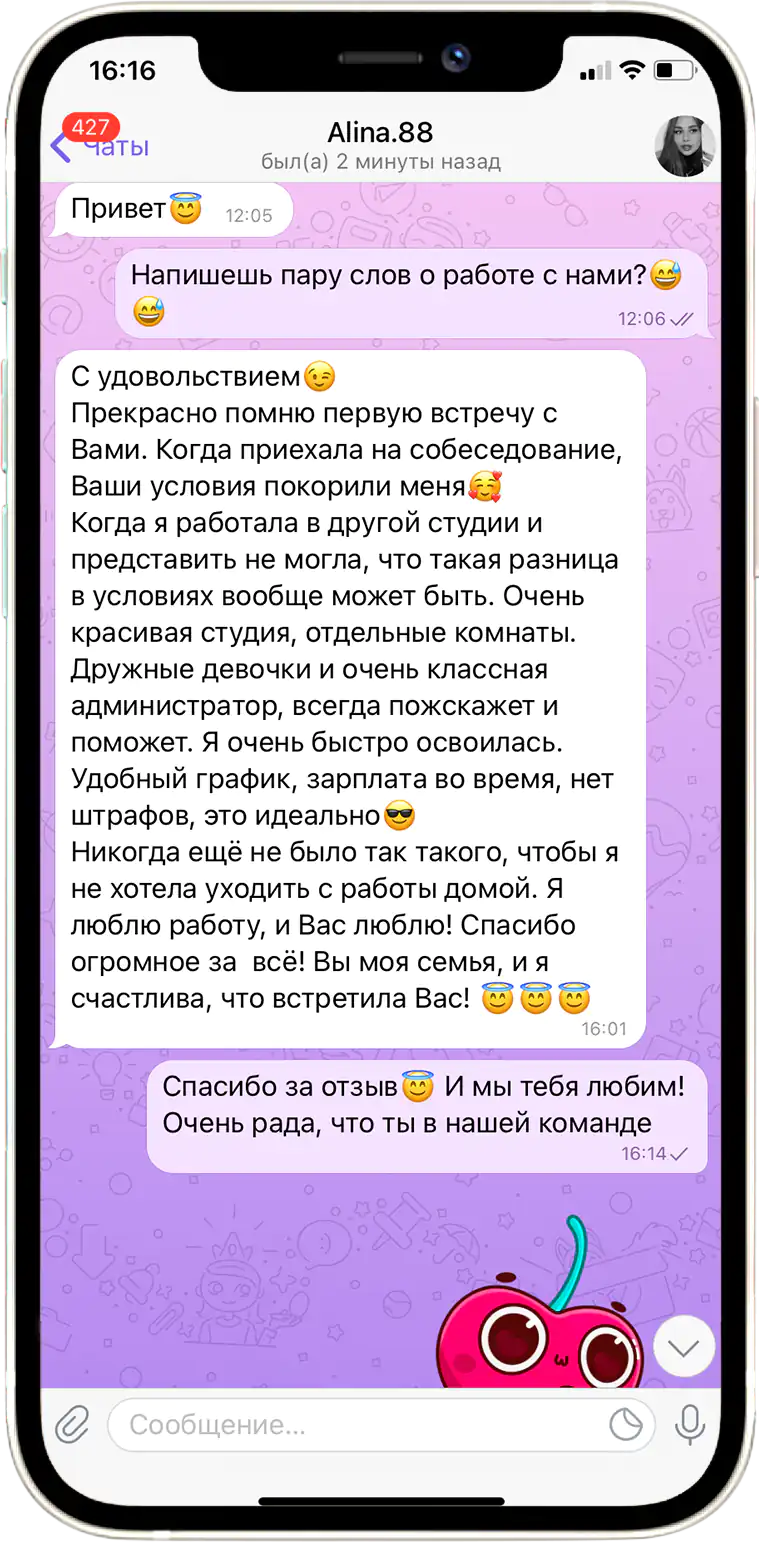Go back to the chats list
759x1542 pixels.
pyautogui.click(x=100, y=147)
